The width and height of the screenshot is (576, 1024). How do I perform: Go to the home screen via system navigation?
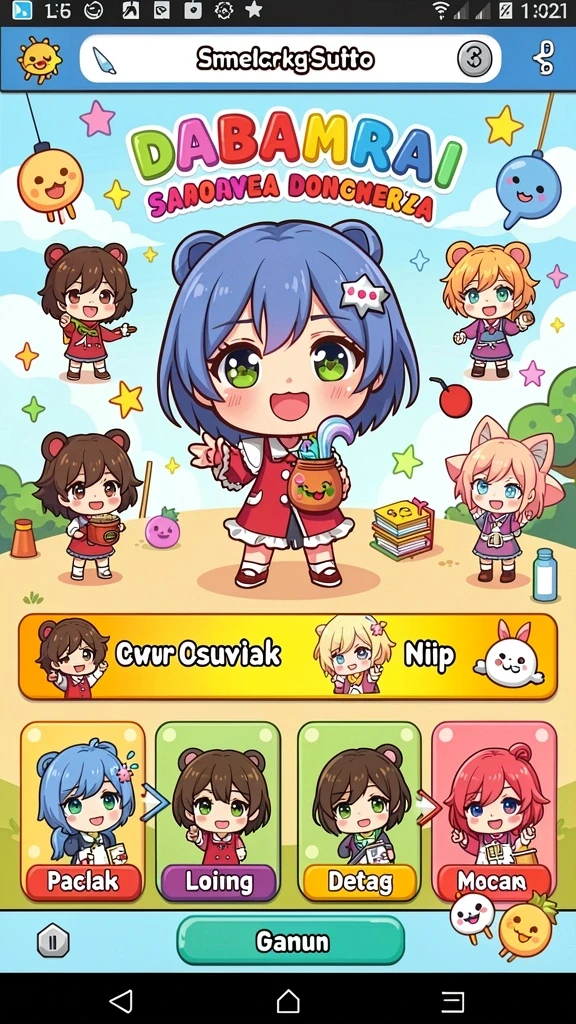(288, 1000)
